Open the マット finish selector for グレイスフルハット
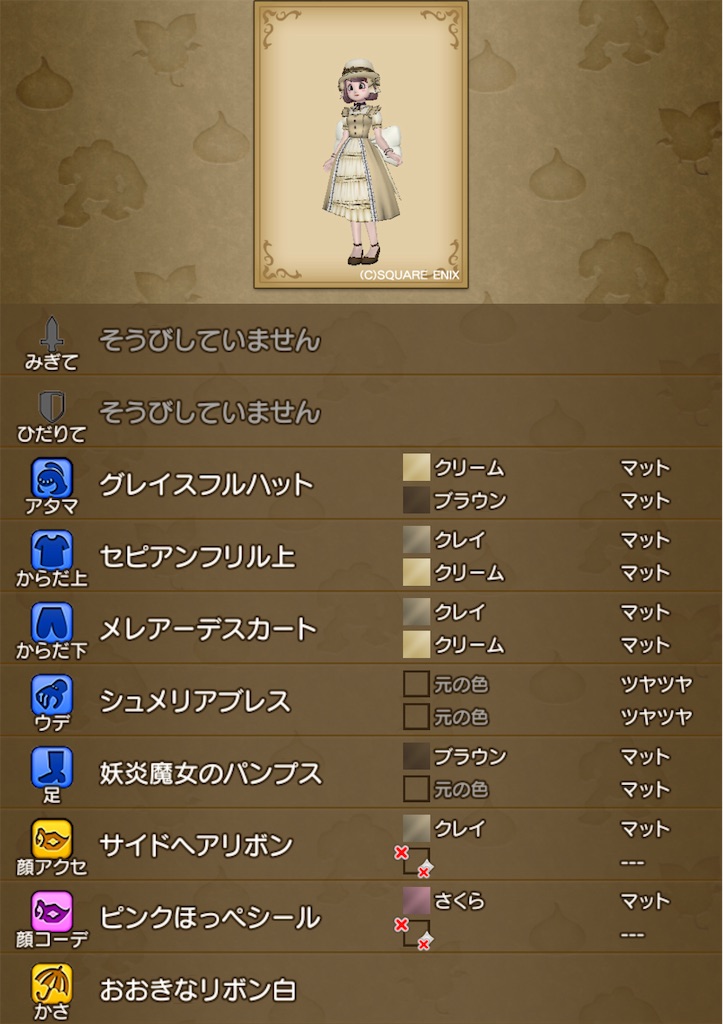This screenshot has height=1024, width=723. click(x=645, y=467)
